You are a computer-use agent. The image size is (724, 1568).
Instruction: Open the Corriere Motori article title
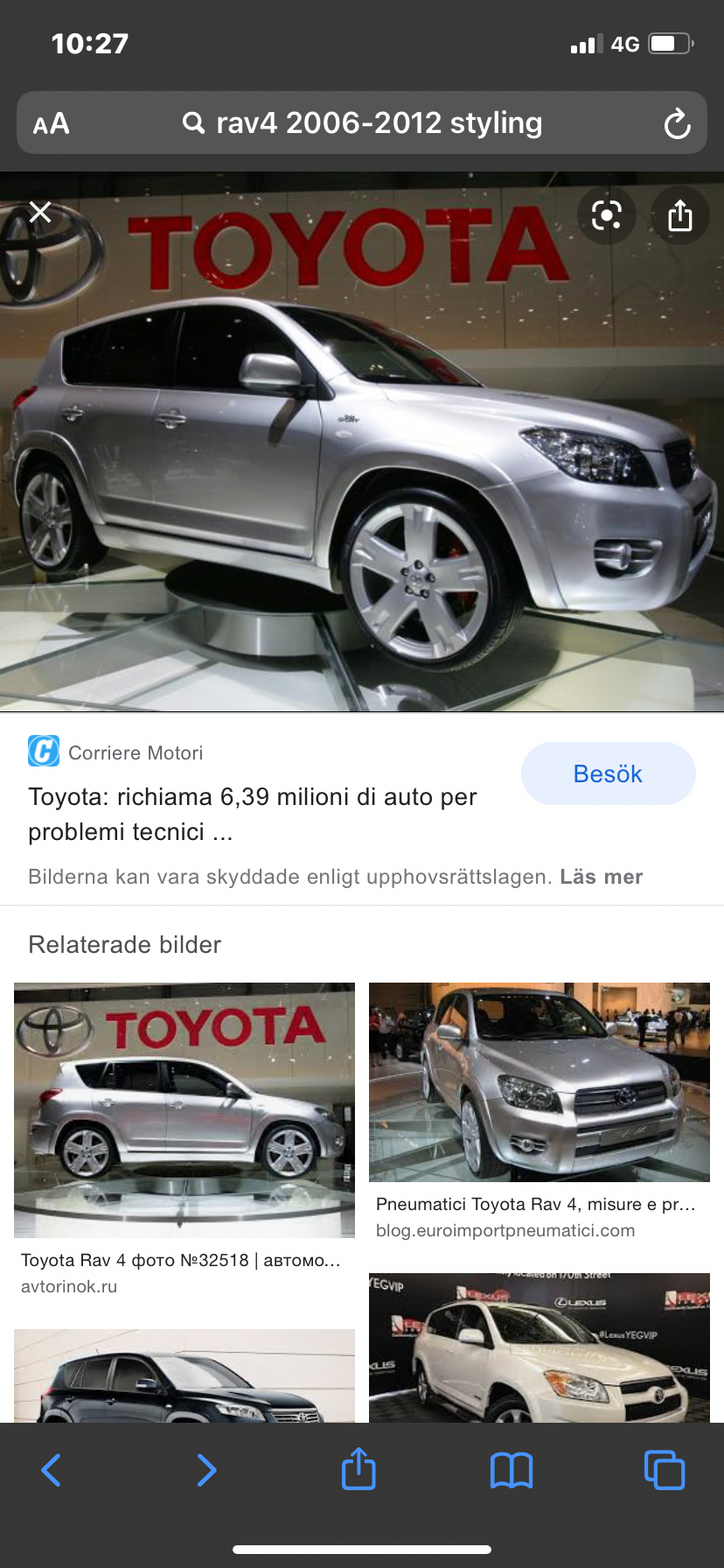pos(254,814)
